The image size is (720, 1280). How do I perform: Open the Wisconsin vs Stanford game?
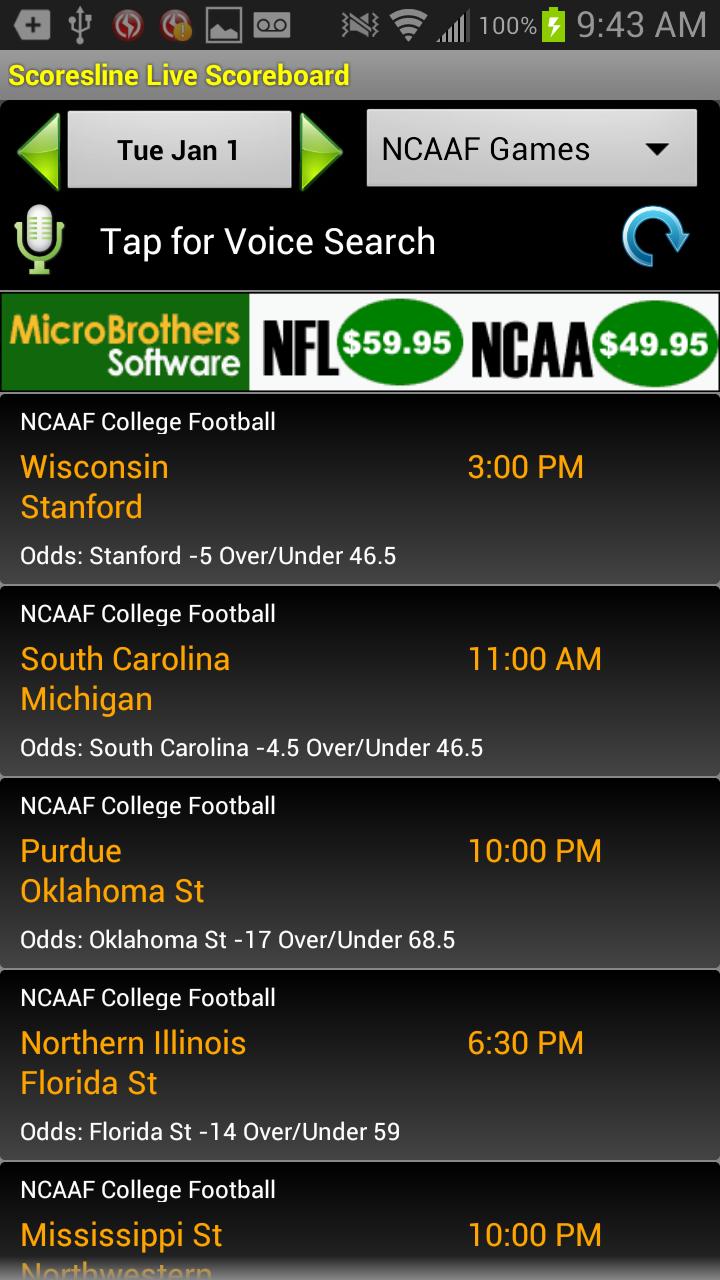(x=360, y=489)
